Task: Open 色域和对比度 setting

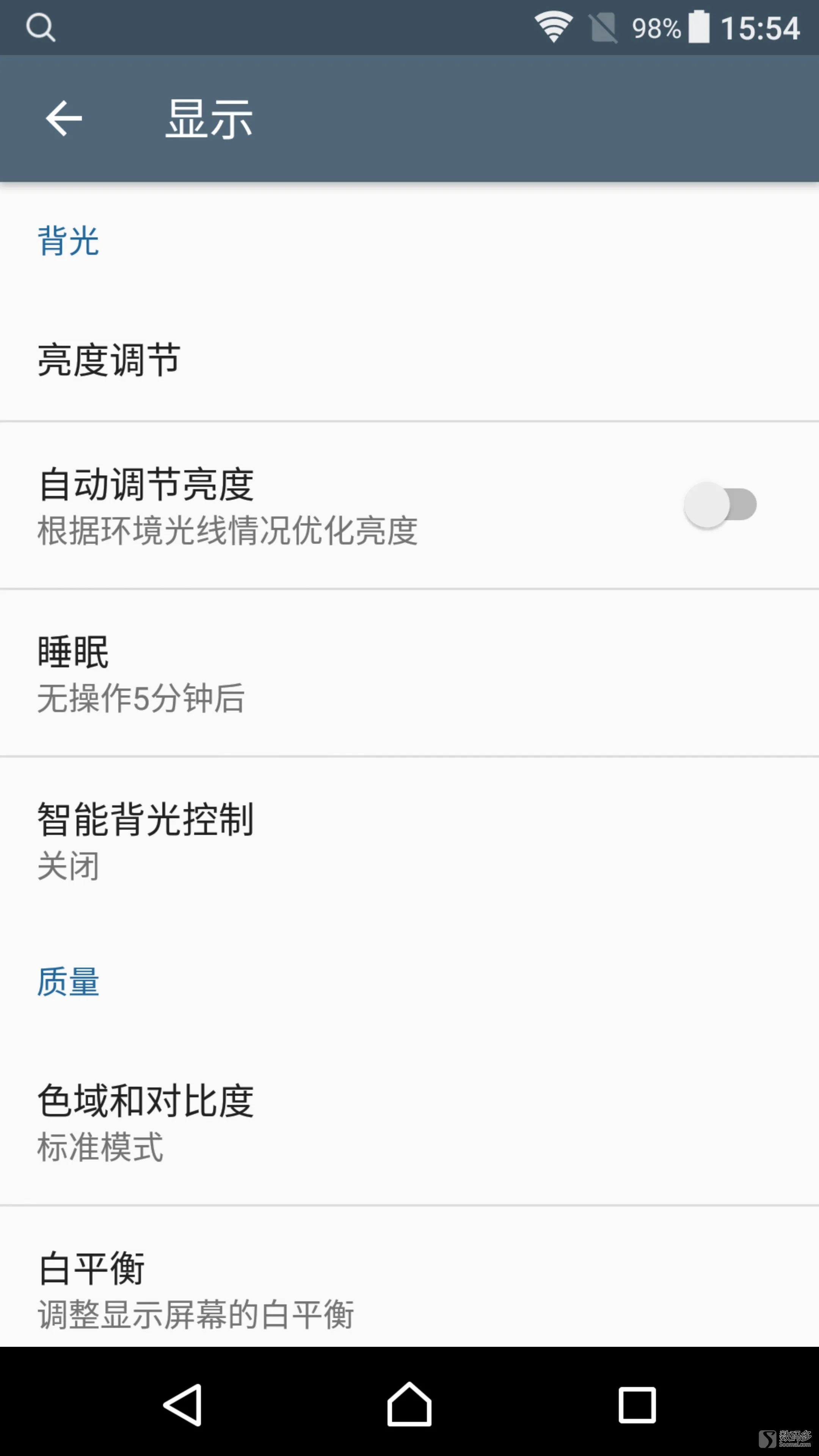Action: point(409,1122)
